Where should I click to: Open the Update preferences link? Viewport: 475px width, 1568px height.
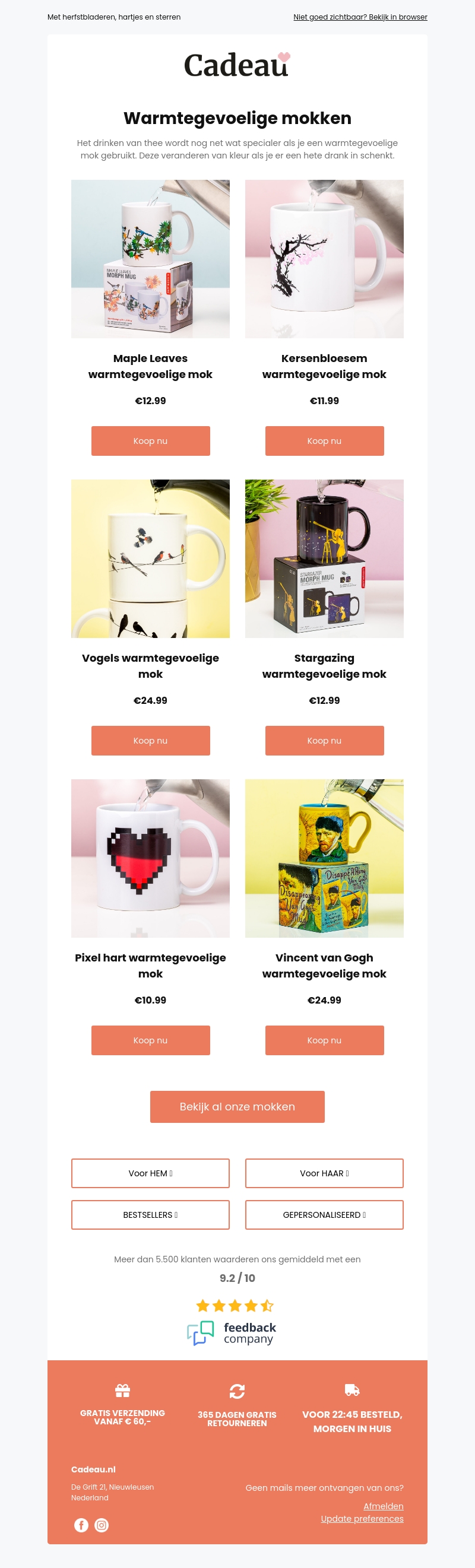coord(362,1518)
